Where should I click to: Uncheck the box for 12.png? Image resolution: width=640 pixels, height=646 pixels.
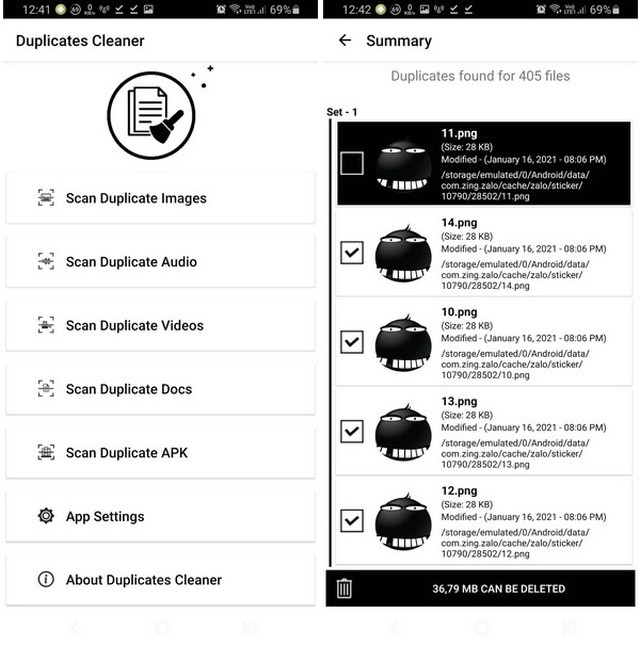tap(352, 520)
